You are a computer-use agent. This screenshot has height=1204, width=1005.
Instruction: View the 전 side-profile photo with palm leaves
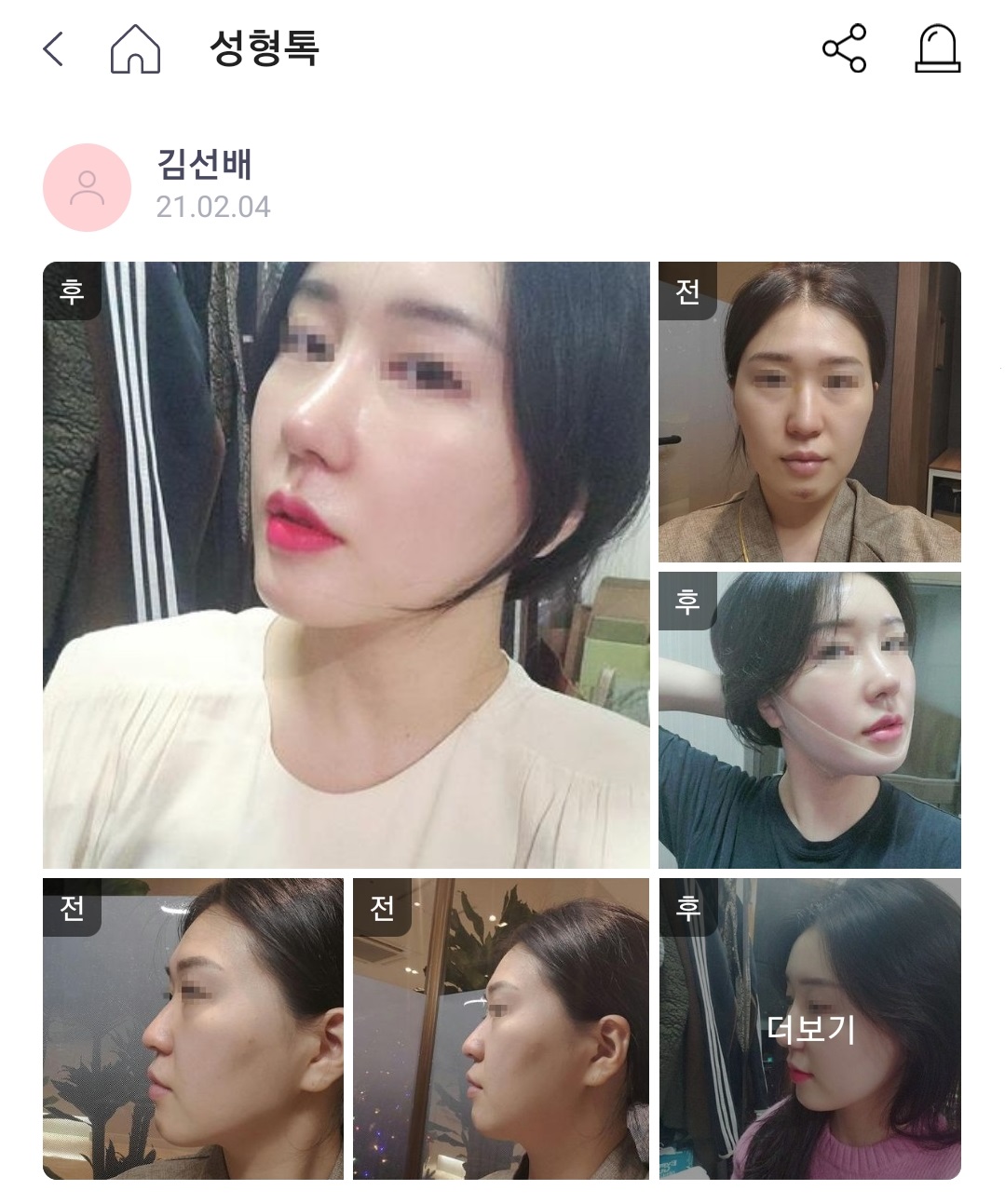pos(193,1028)
